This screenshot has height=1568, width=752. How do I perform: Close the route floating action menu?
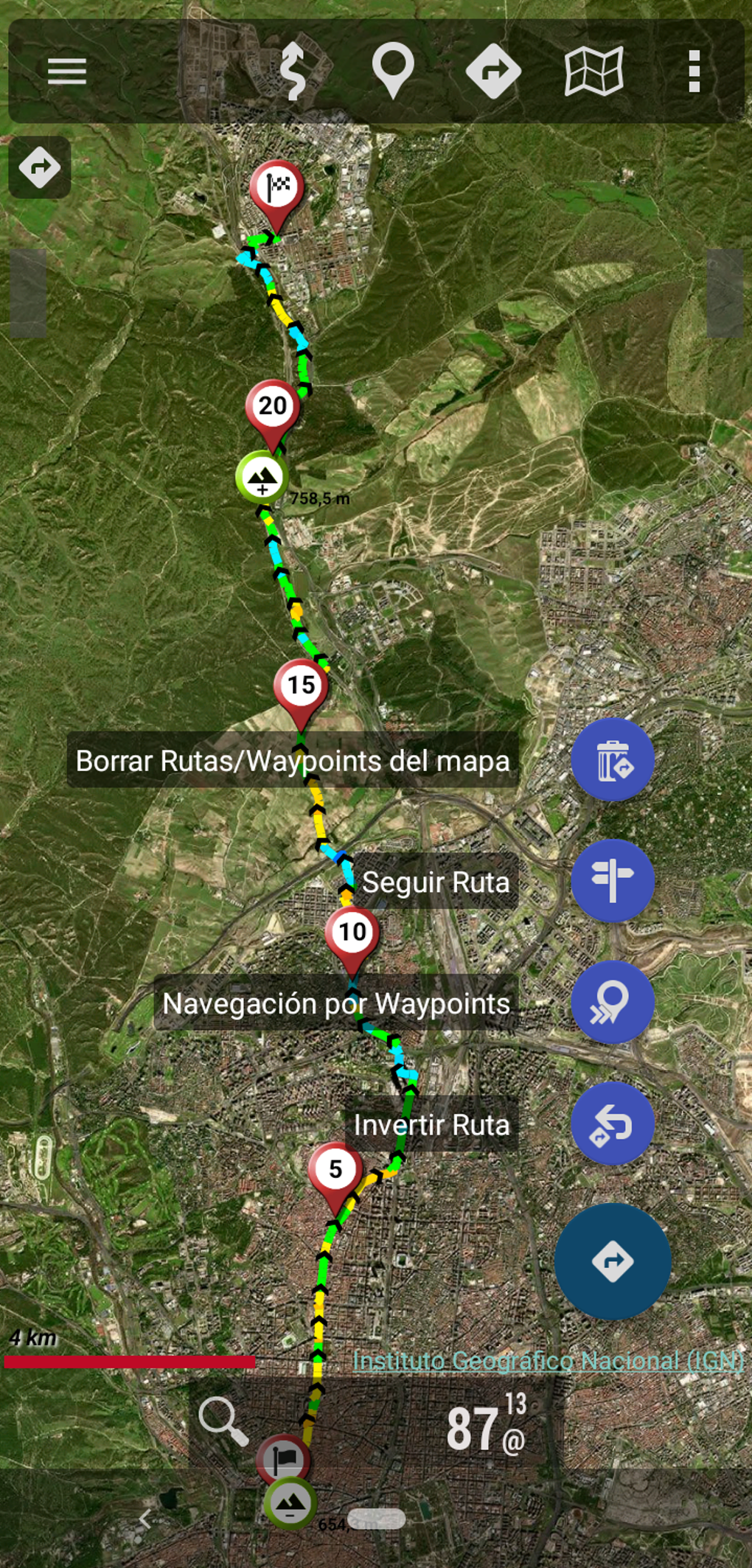(612, 1261)
